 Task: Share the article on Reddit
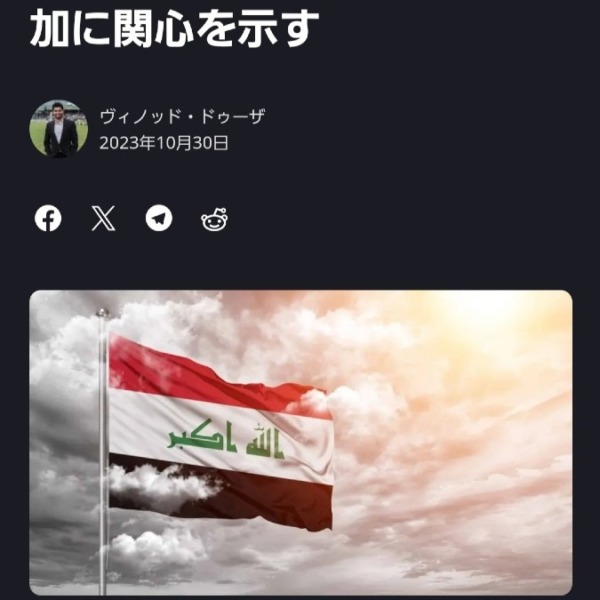click(x=214, y=219)
